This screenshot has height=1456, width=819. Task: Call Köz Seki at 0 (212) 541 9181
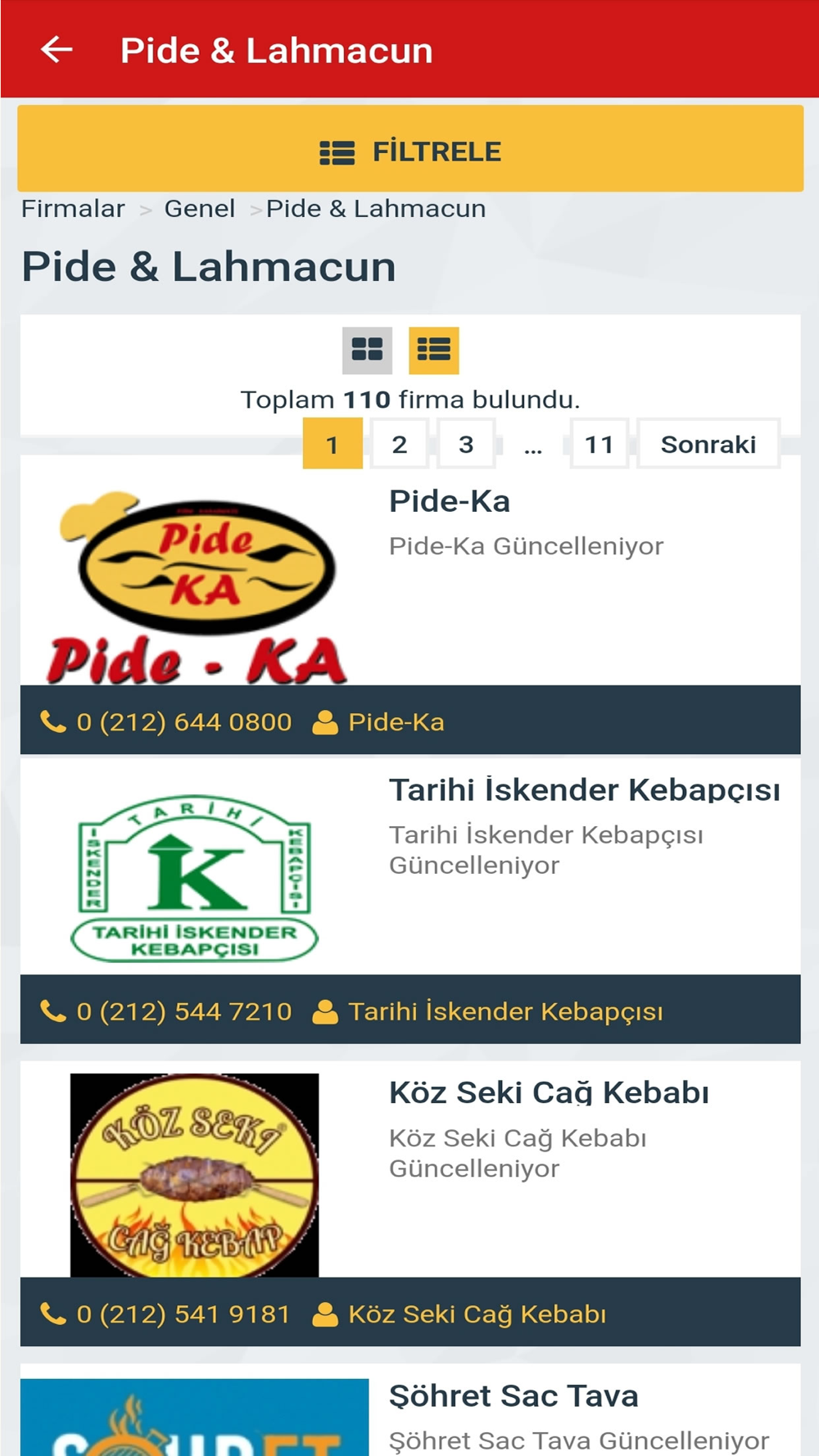point(165,1314)
